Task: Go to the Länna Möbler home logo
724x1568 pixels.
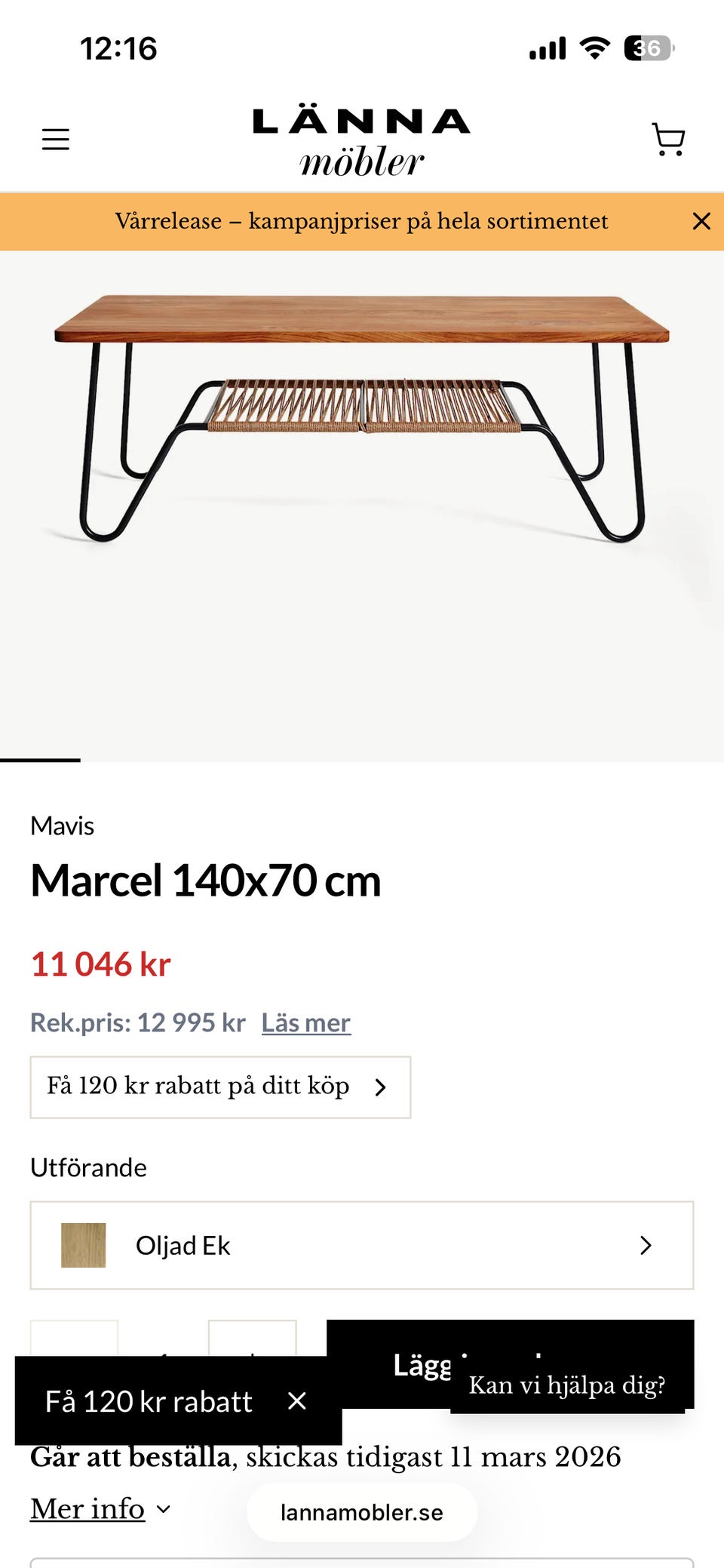Action: 361,142
